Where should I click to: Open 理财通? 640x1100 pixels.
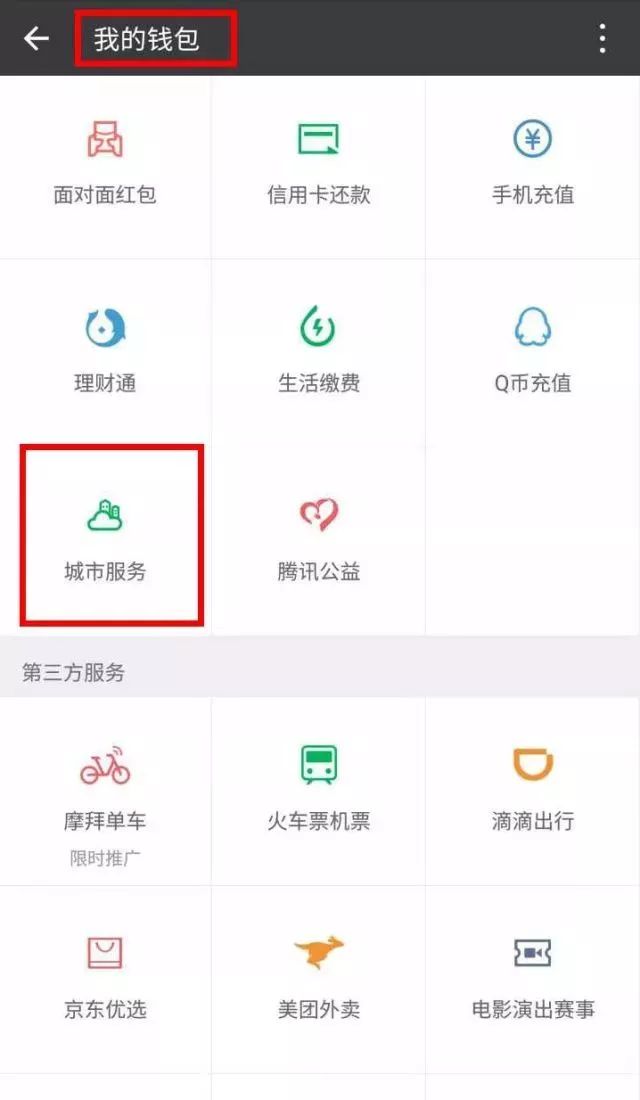pos(105,352)
